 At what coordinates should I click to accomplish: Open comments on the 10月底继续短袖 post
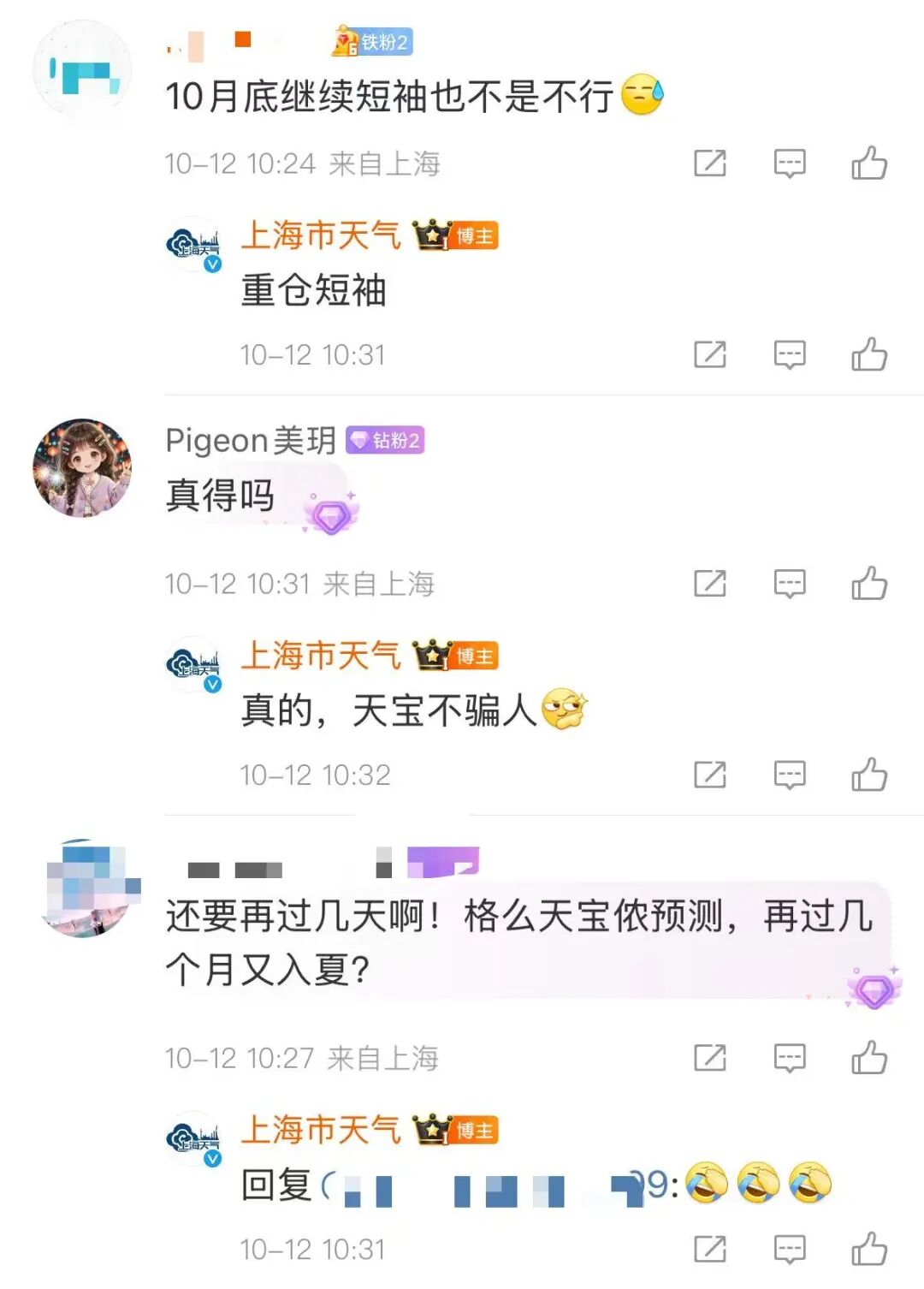pyautogui.click(x=789, y=163)
